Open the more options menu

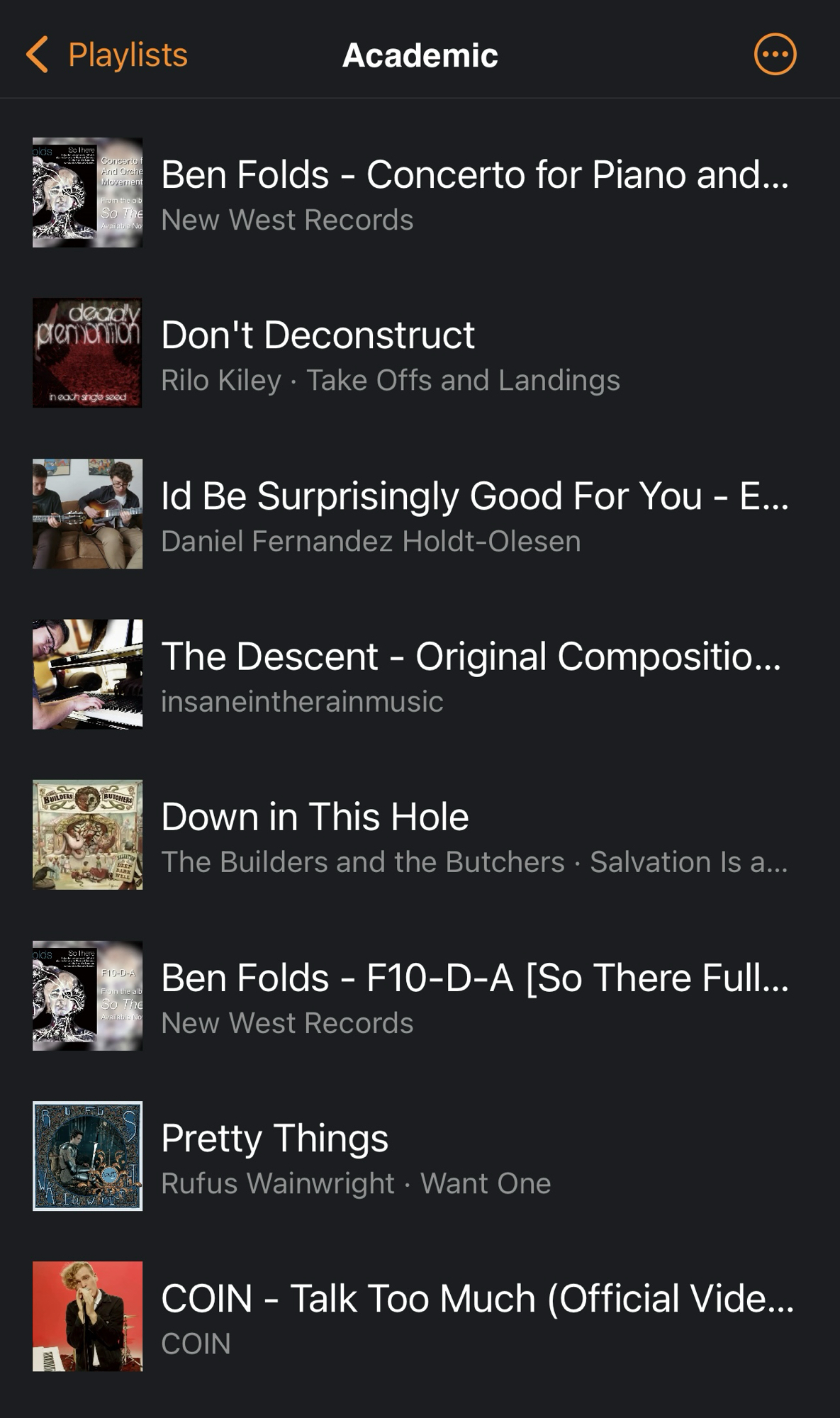click(775, 55)
